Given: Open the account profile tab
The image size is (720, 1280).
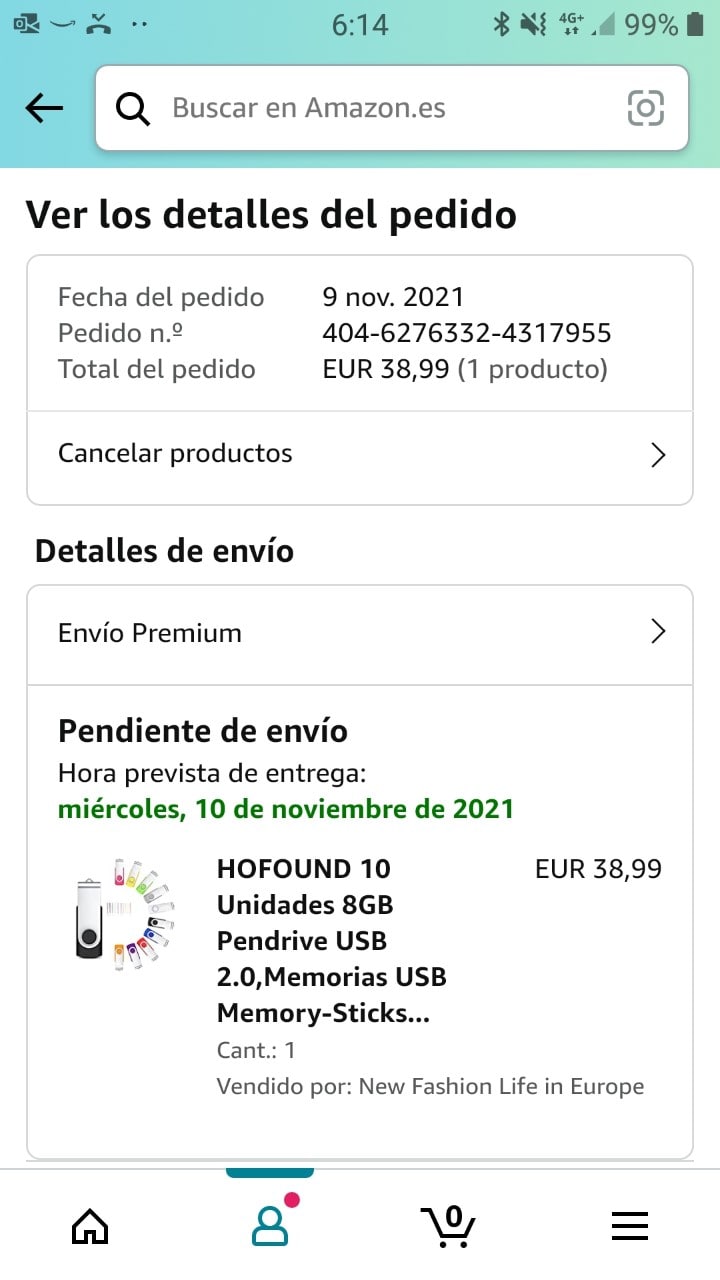Looking at the screenshot, I should coord(270,1222).
